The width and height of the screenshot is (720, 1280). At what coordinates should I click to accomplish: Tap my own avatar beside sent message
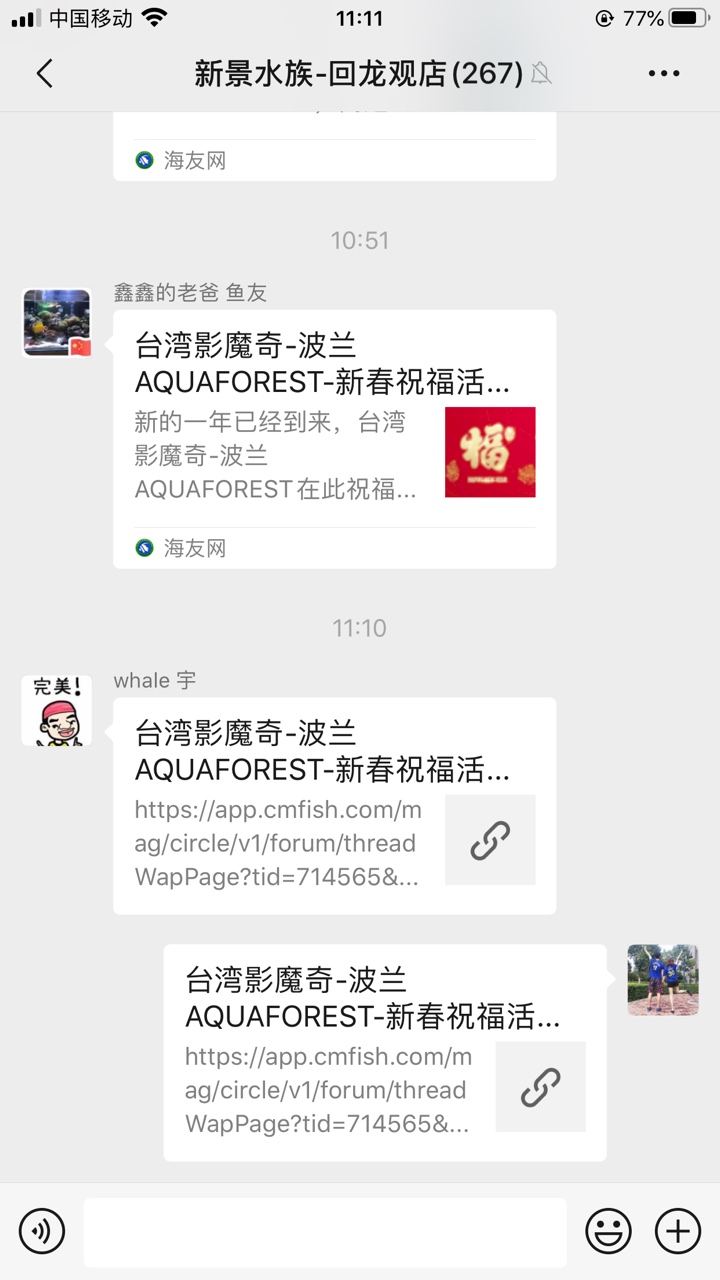(x=662, y=980)
